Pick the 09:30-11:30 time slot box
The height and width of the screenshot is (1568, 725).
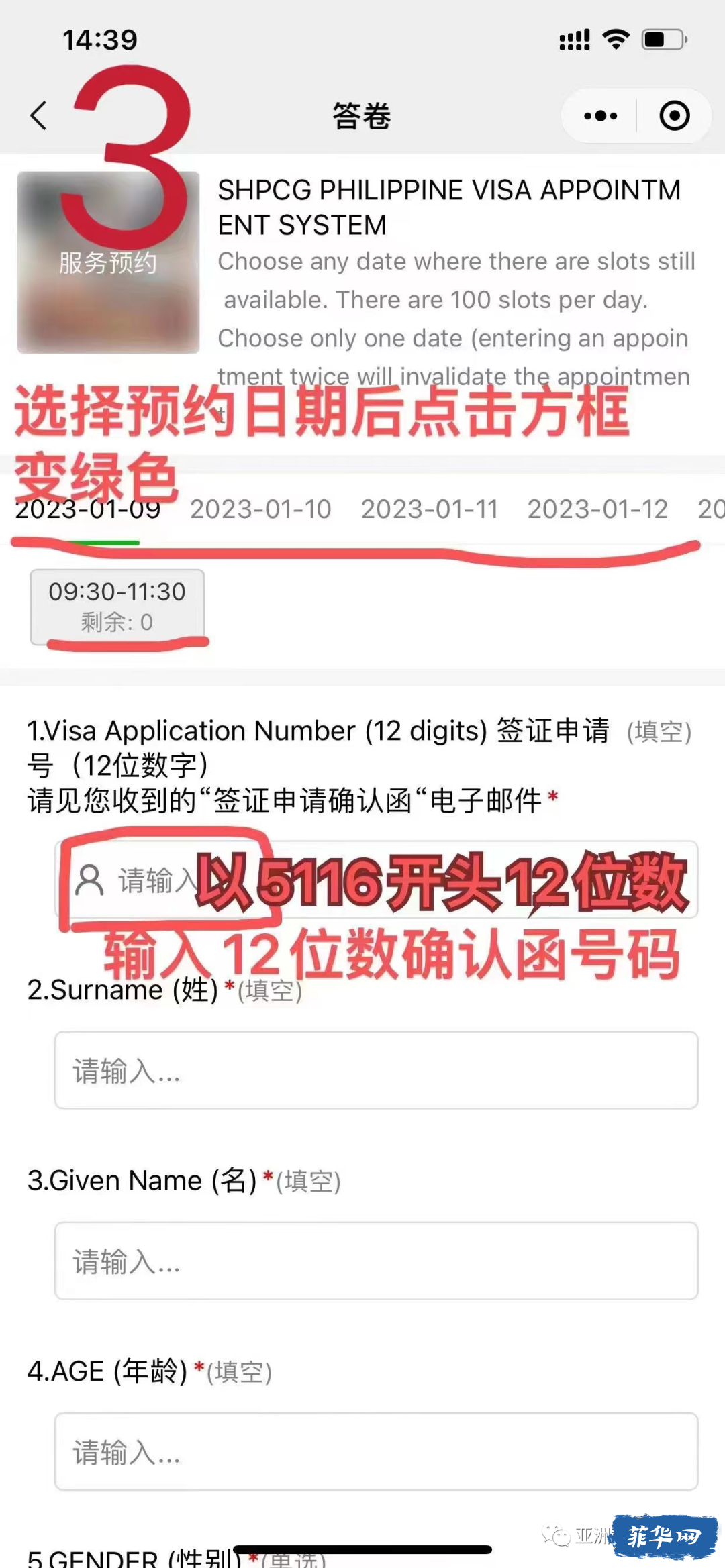click(117, 607)
